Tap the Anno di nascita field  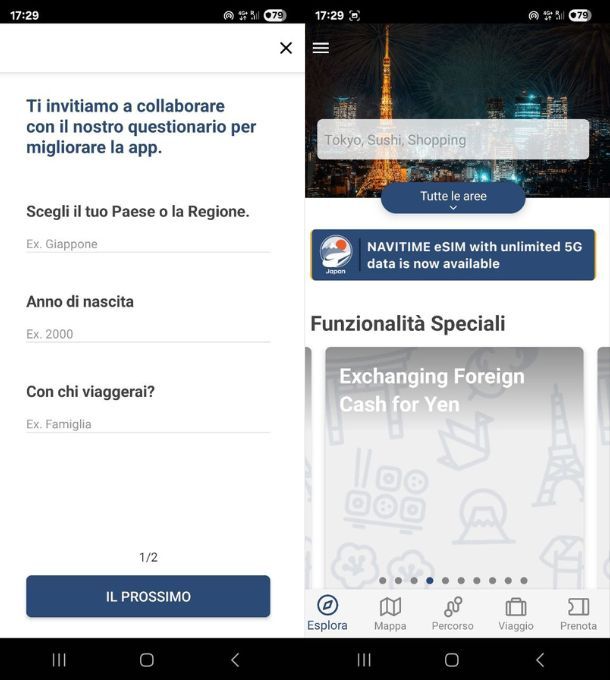tap(148, 333)
